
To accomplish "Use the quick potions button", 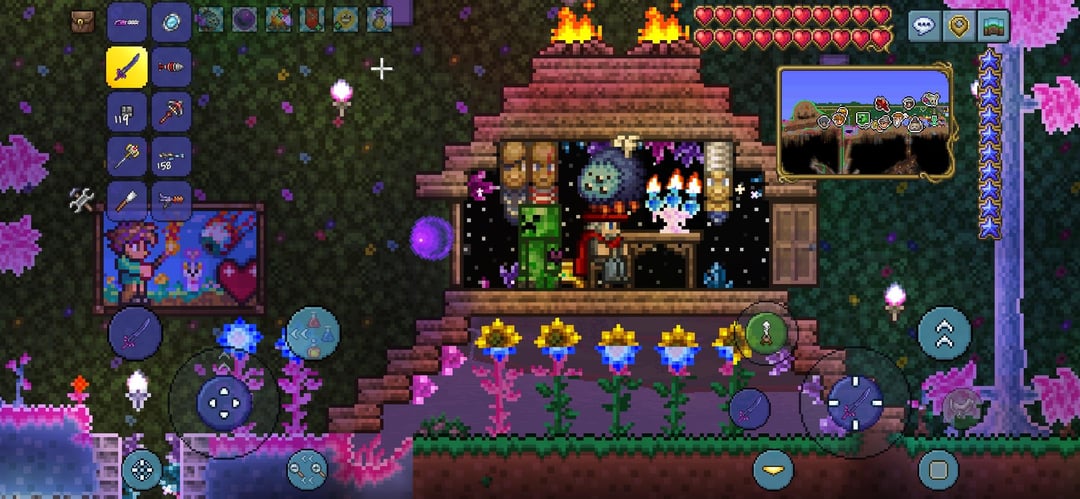I will (x=313, y=334).
